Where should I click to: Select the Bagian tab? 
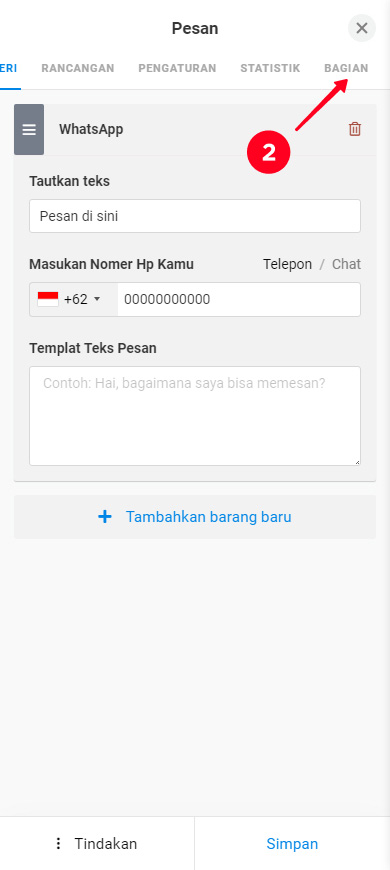[x=346, y=68]
